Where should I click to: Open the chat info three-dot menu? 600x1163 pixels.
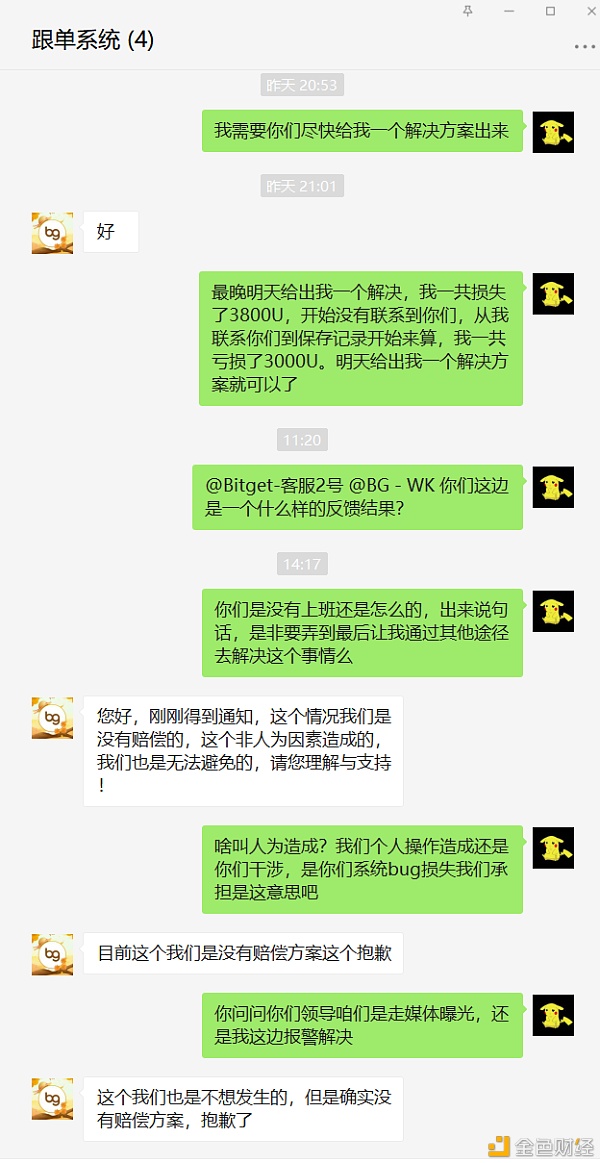click(584, 46)
